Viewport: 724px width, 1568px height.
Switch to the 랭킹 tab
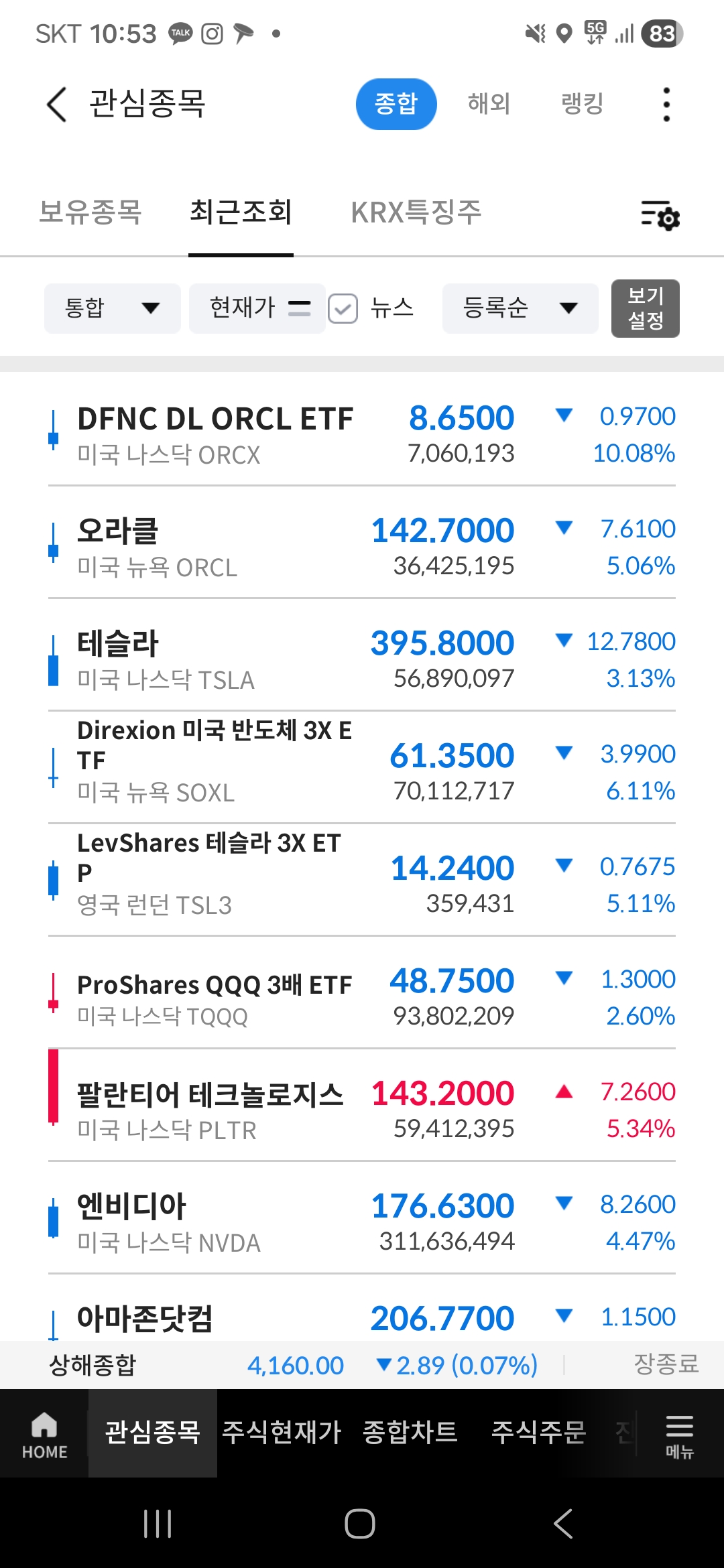coord(583,104)
